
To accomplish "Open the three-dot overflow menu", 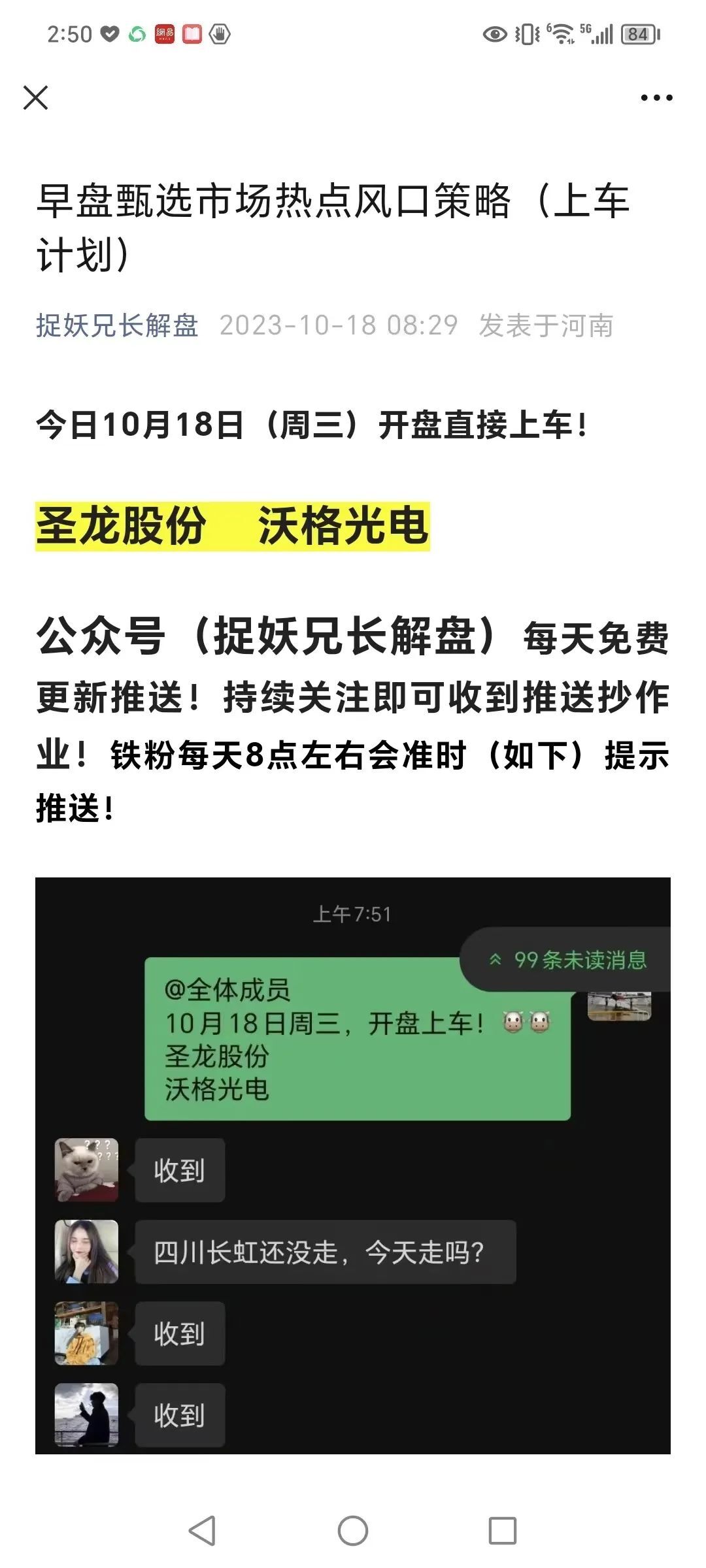I will click(656, 98).
